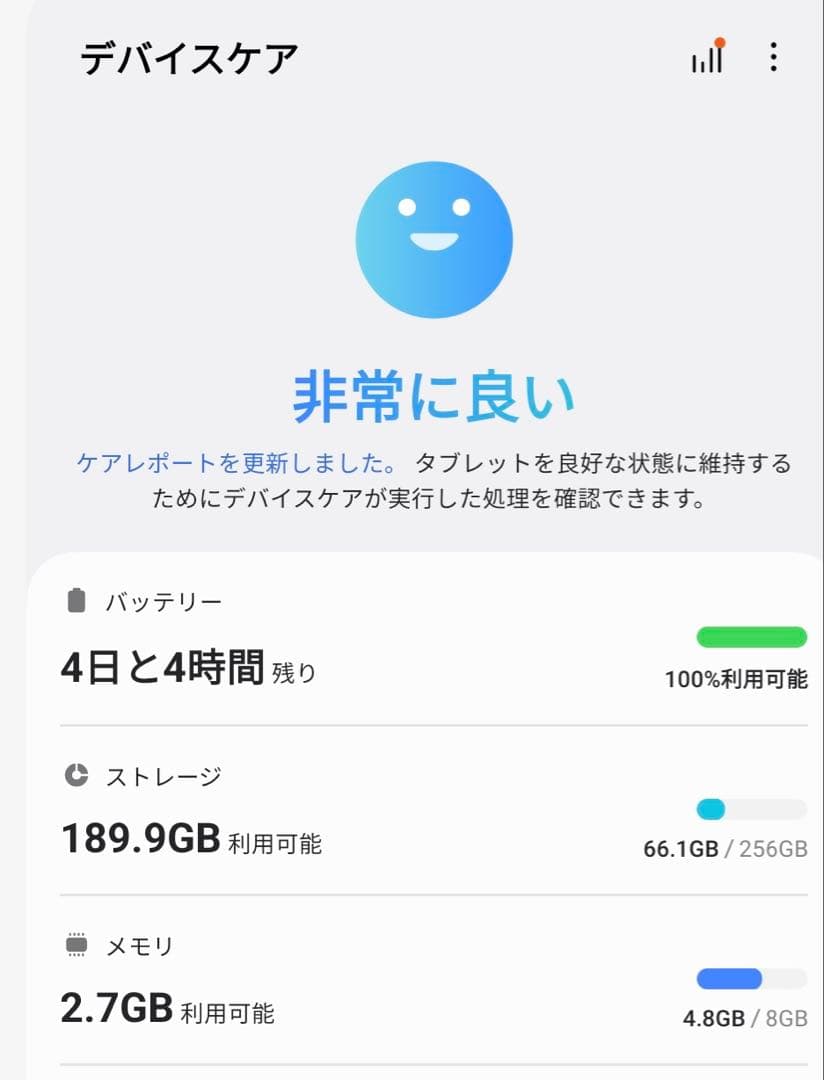The image size is (824, 1080).
Task: Tap the green battery progress bar
Action: click(x=753, y=636)
